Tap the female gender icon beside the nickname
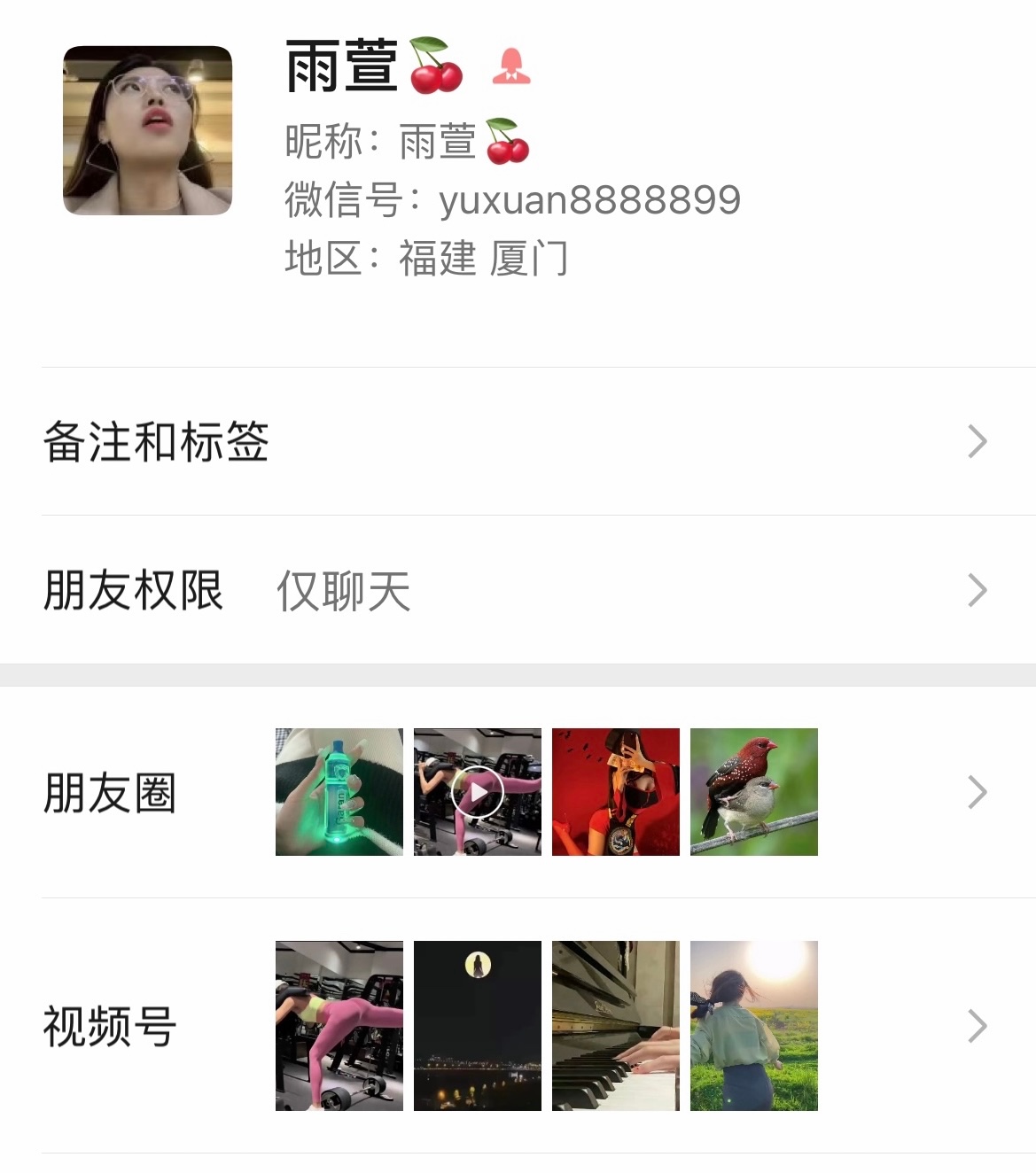Screen dimensions: 1036x1173 pyautogui.click(x=512, y=71)
